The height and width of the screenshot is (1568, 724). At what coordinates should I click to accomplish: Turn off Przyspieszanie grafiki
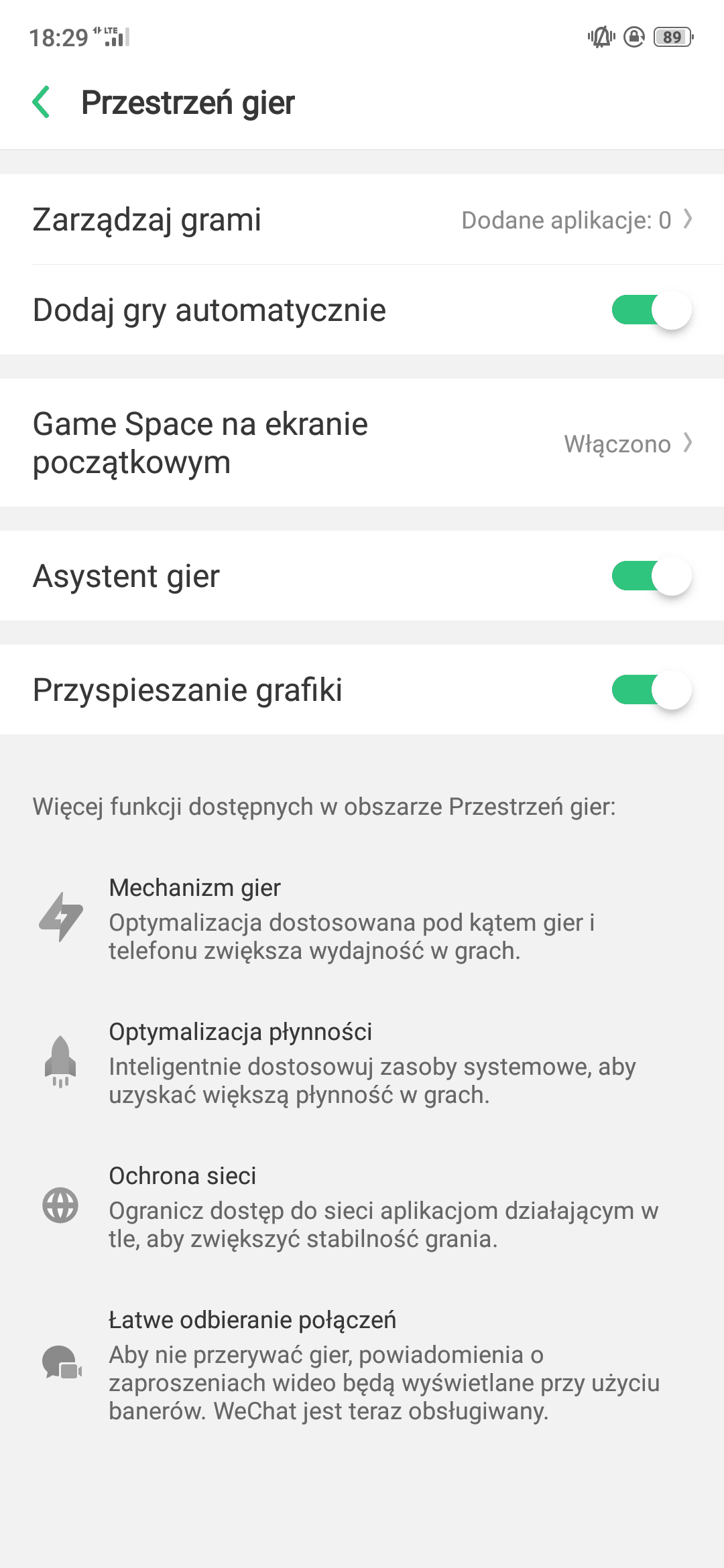(x=651, y=690)
